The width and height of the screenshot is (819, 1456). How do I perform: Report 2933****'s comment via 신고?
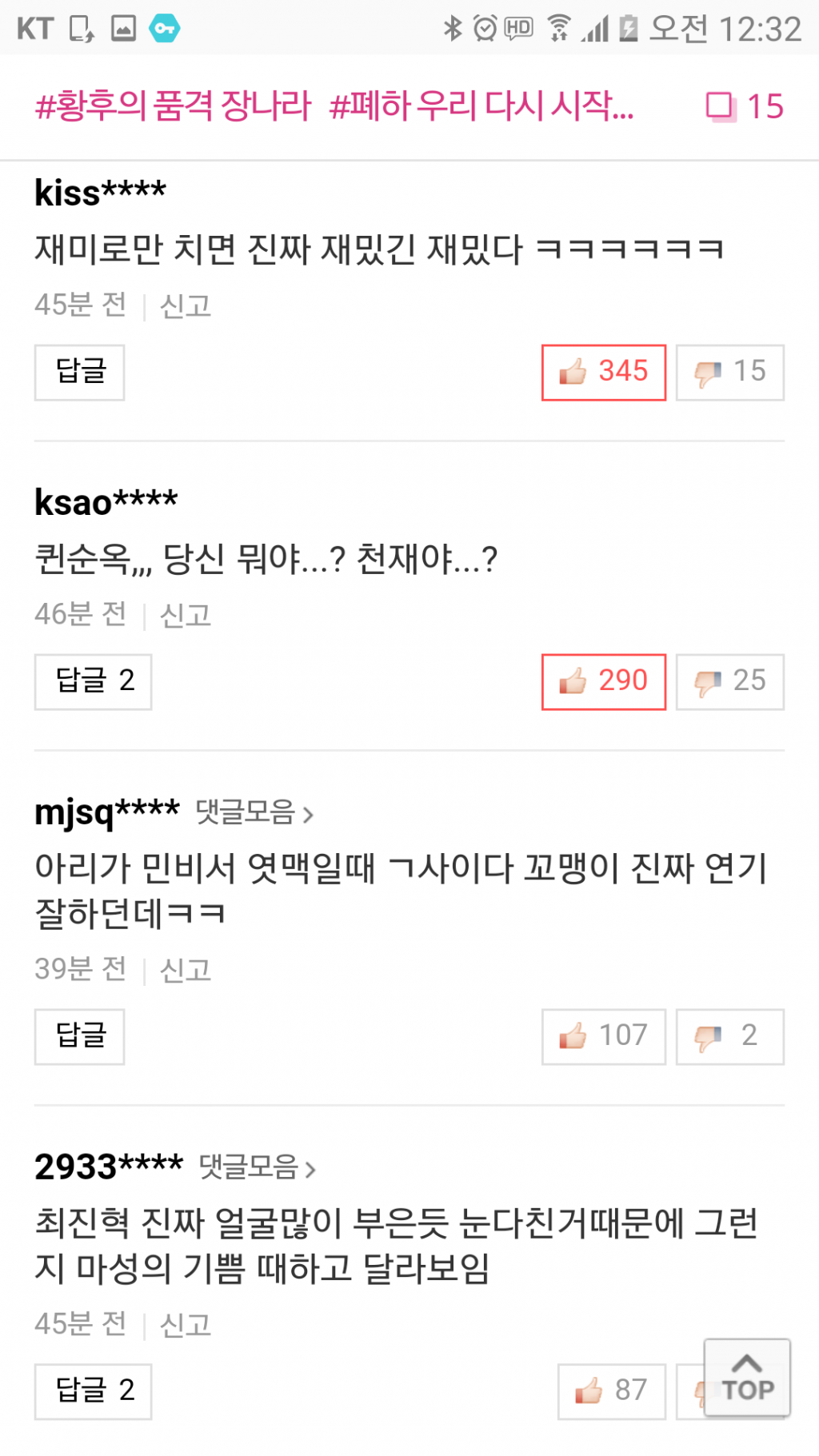[186, 1326]
